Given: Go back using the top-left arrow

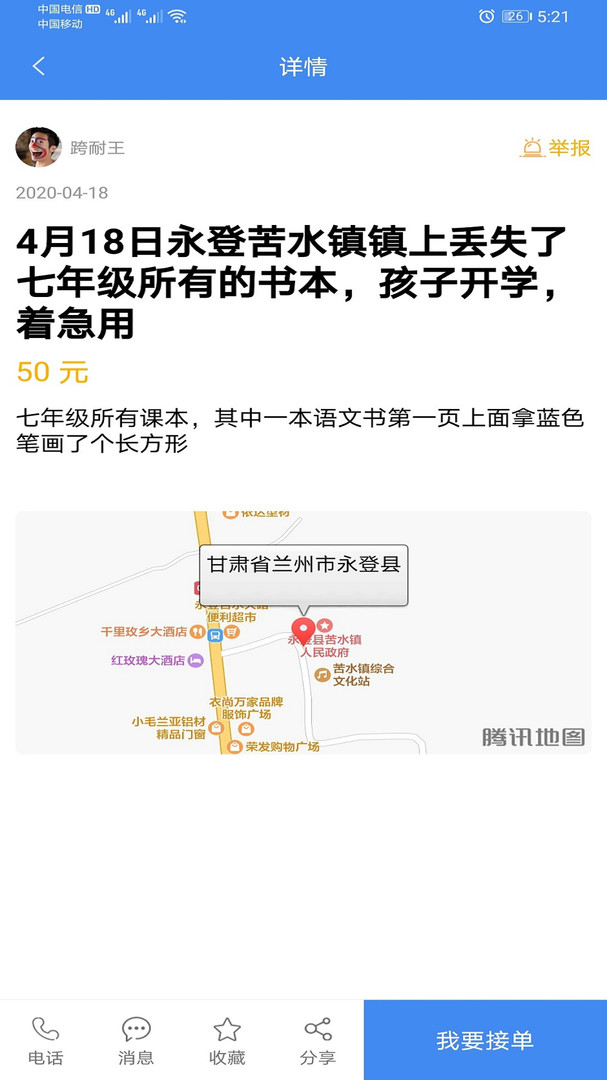Looking at the screenshot, I should coord(39,67).
